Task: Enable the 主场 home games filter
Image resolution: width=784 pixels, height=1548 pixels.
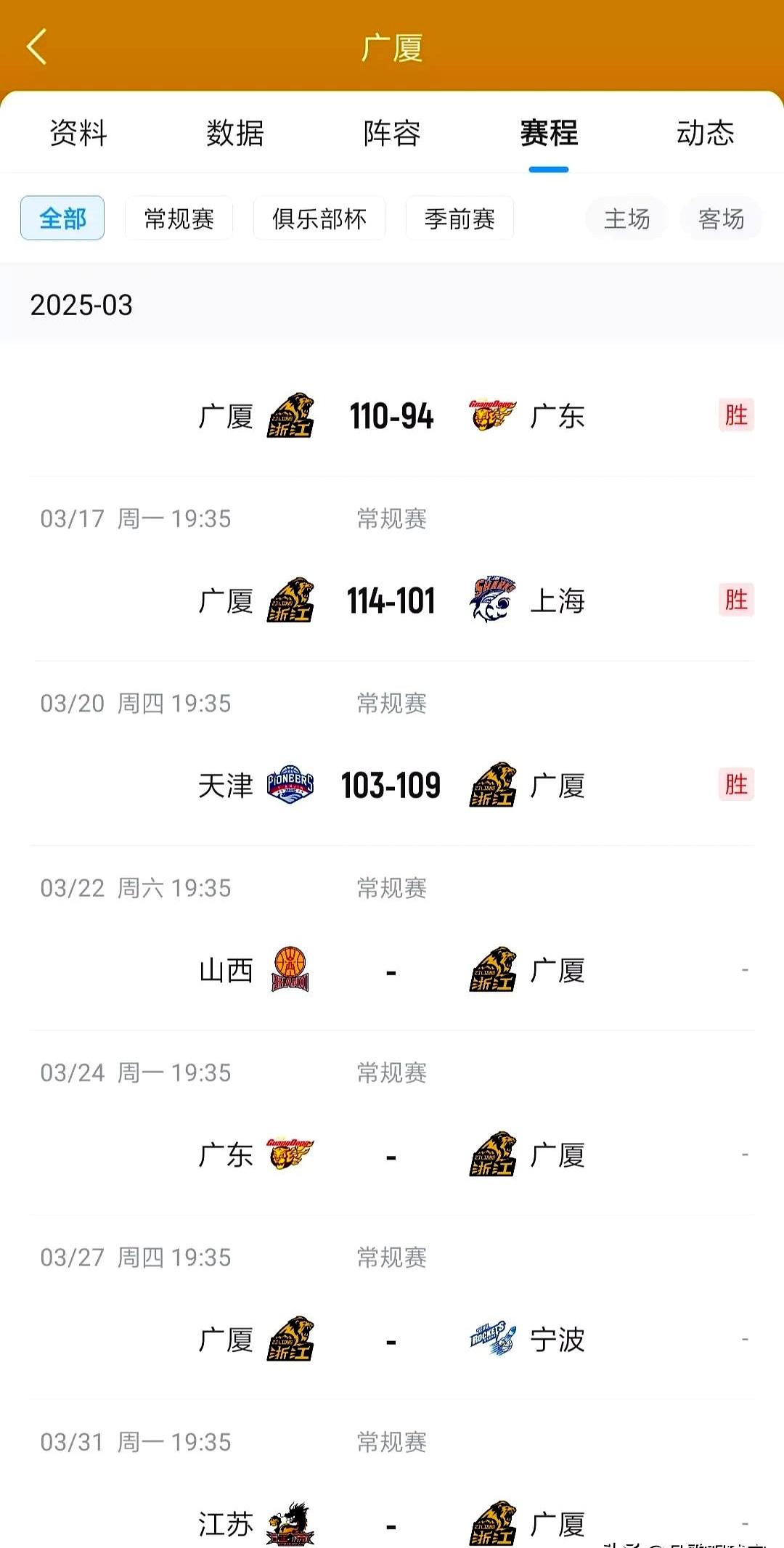Action: pyautogui.click(x=626, y=218)
